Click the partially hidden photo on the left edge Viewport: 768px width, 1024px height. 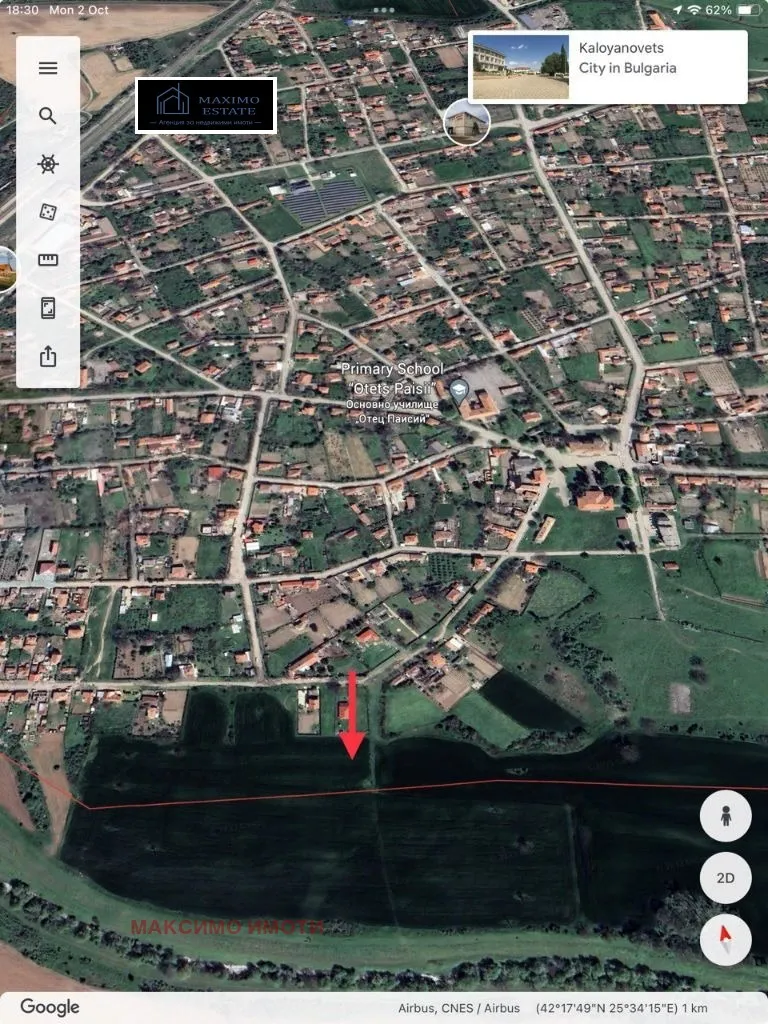tap(8, 265)
